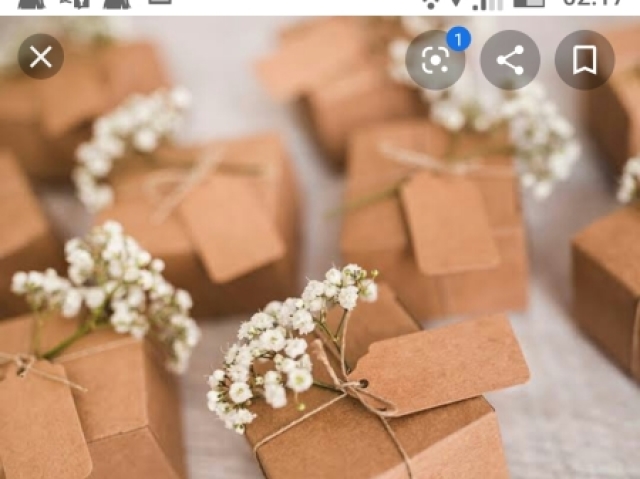Share this image
Screen dimensions: 640x479
[510, 60]
